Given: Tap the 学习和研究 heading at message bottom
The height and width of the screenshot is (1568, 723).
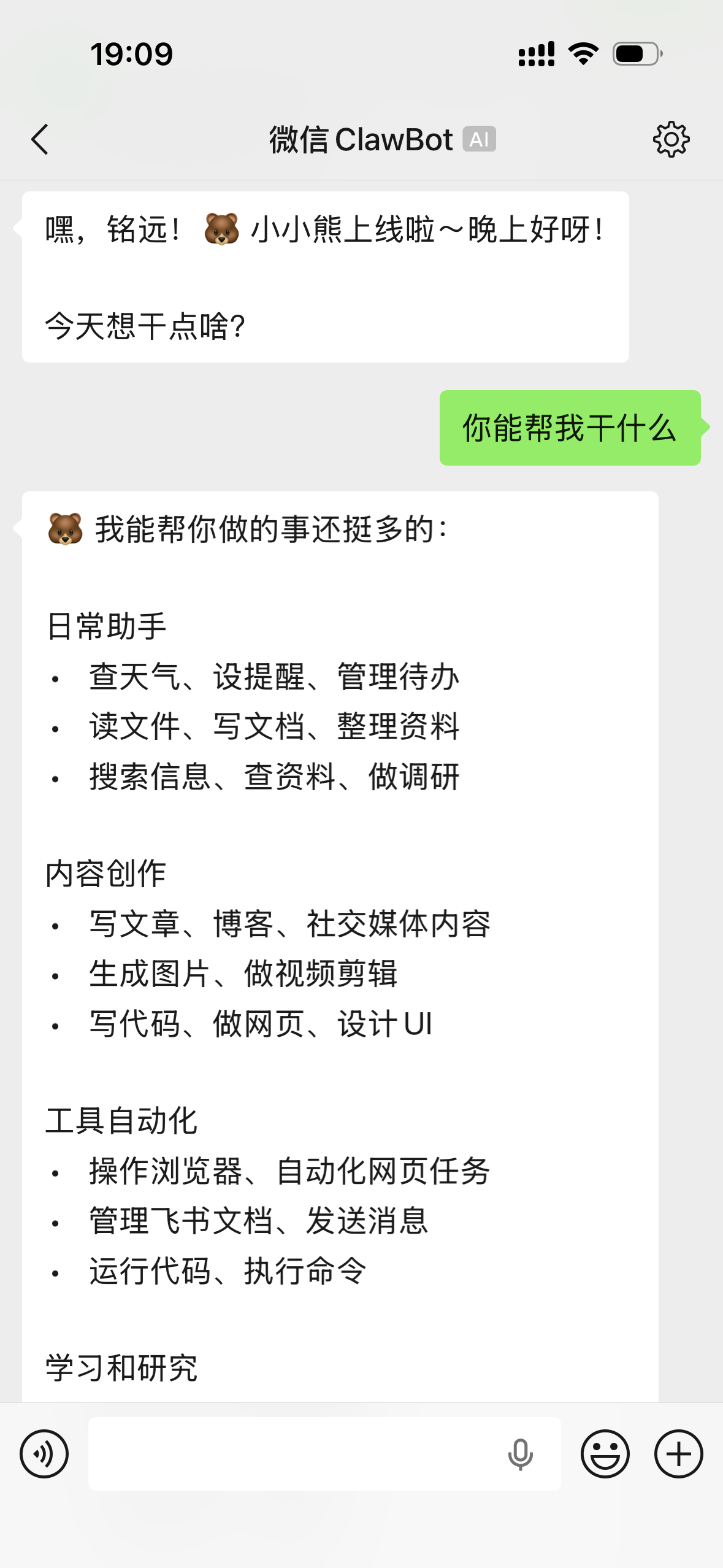Looking at the screenshot, I should [x=121, y=1367].
